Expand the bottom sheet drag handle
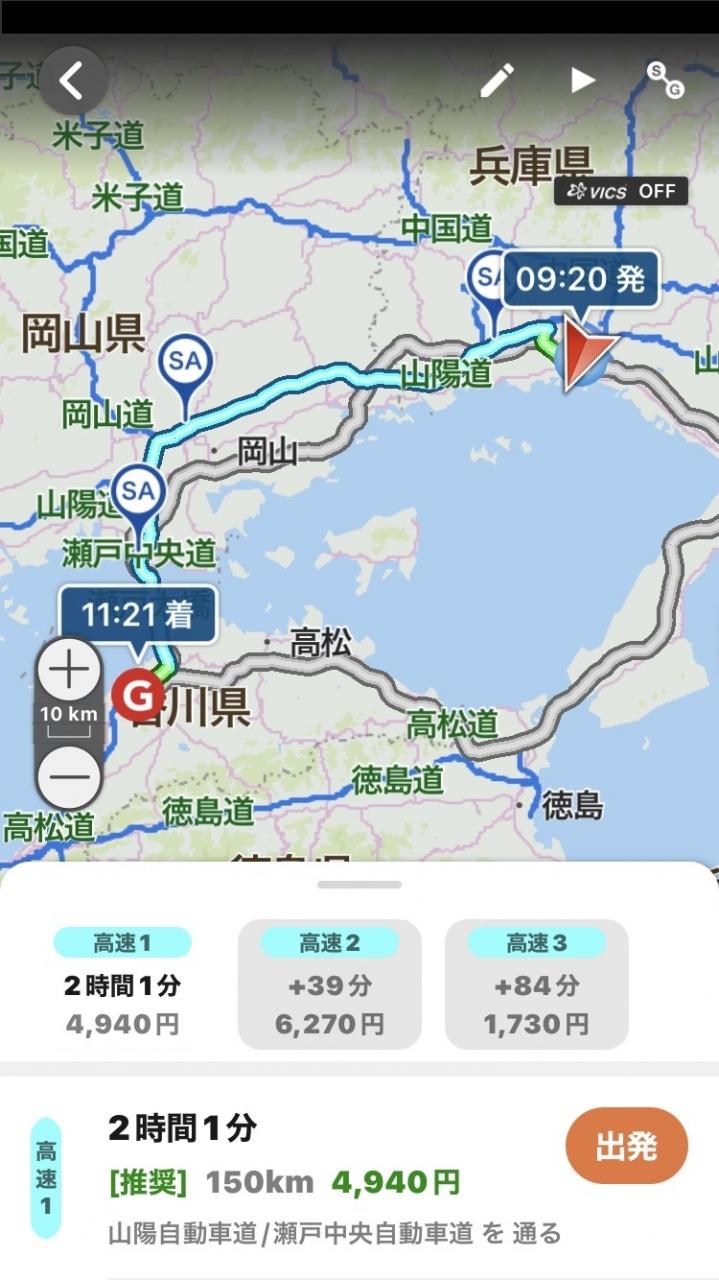719x1280 pixels. [359, 885]
